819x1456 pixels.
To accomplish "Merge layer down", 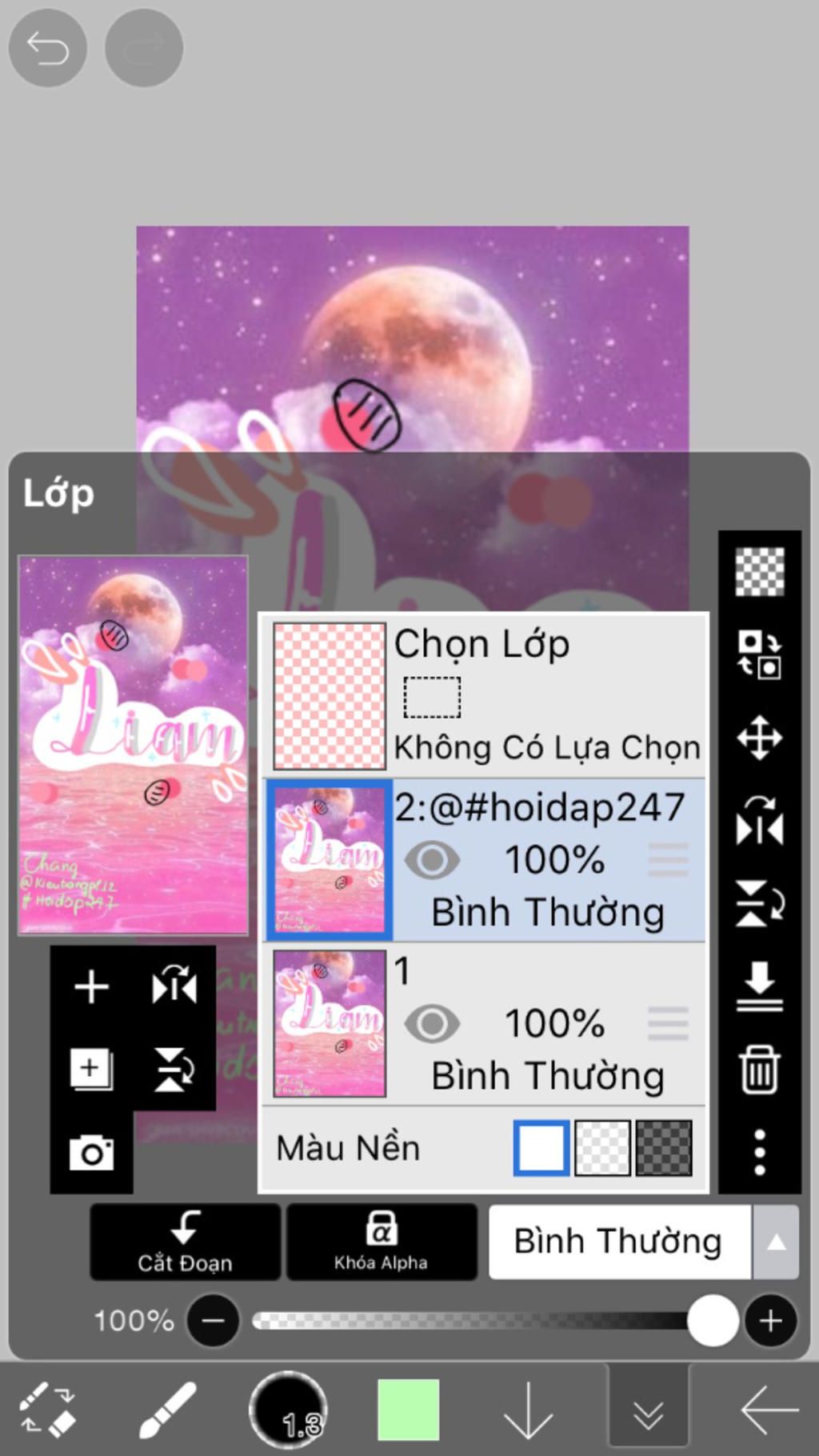I will [x=759, y=987].
